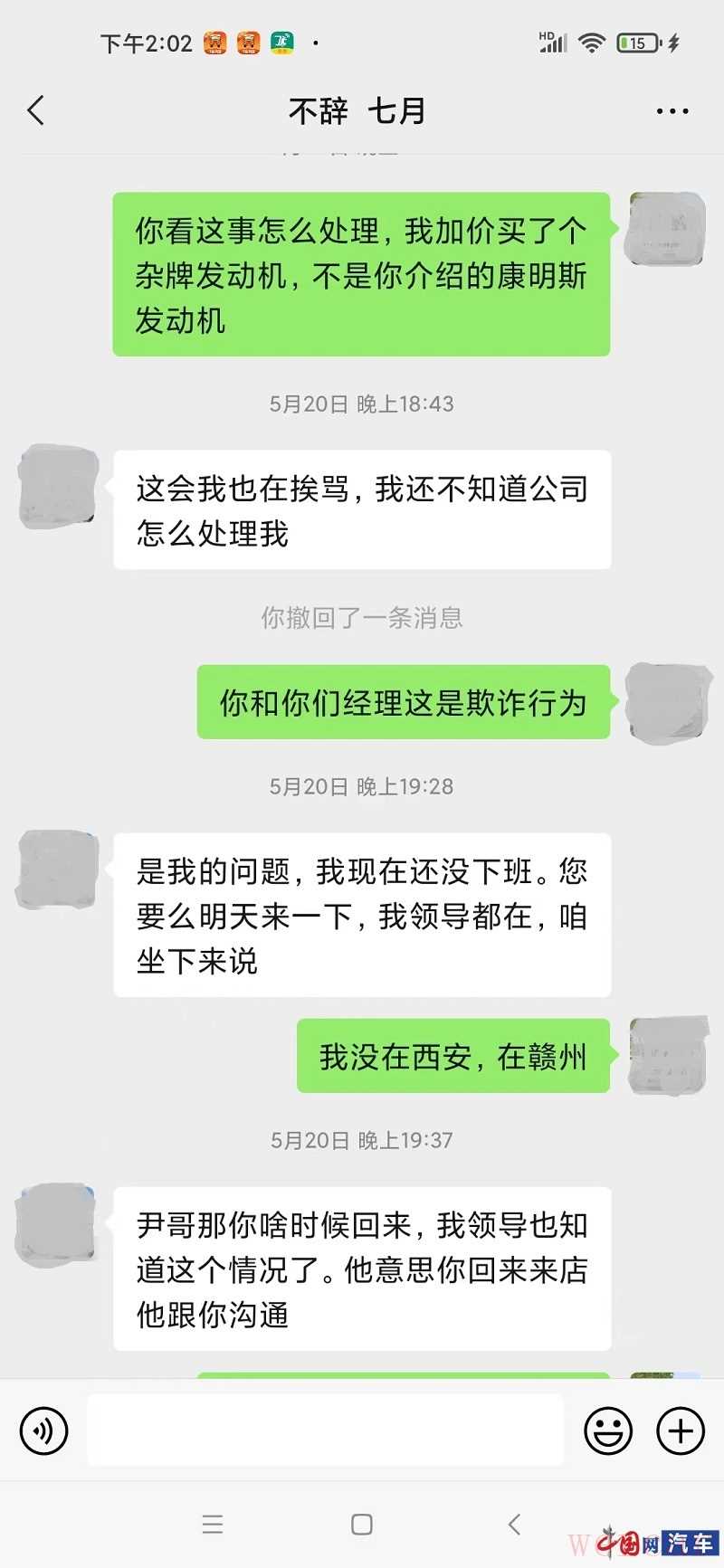Go back from the chat with 不辞 七月
Viewport: 724px width, 1568px height.
point(36,110)
